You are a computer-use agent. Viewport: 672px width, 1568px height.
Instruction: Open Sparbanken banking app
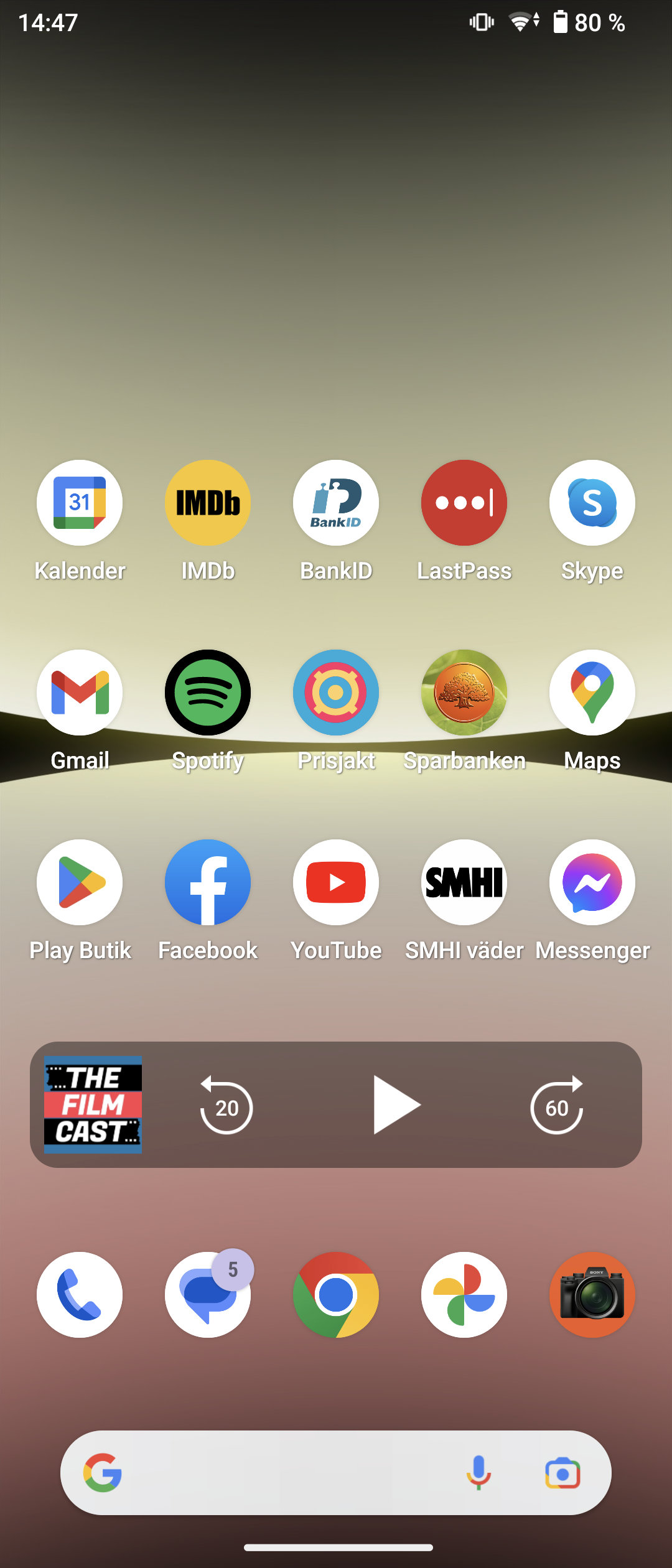pos(464,693)
